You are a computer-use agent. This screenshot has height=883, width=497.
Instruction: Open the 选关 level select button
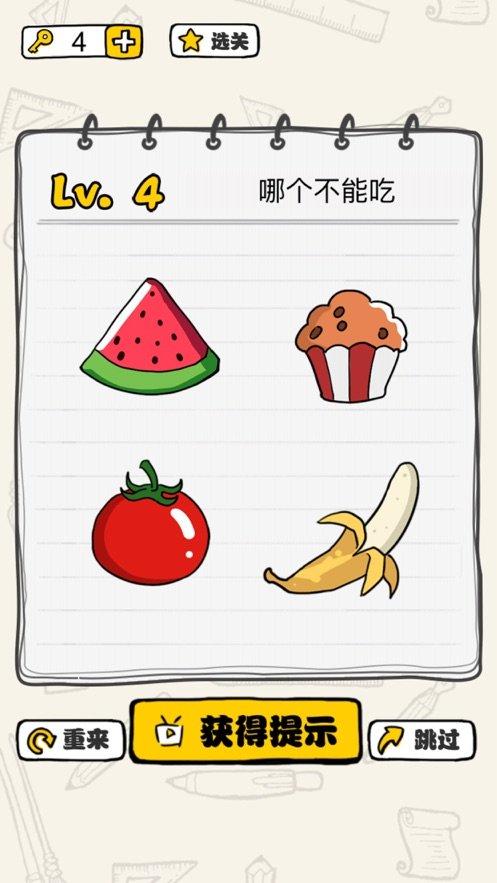coord(214,41)
